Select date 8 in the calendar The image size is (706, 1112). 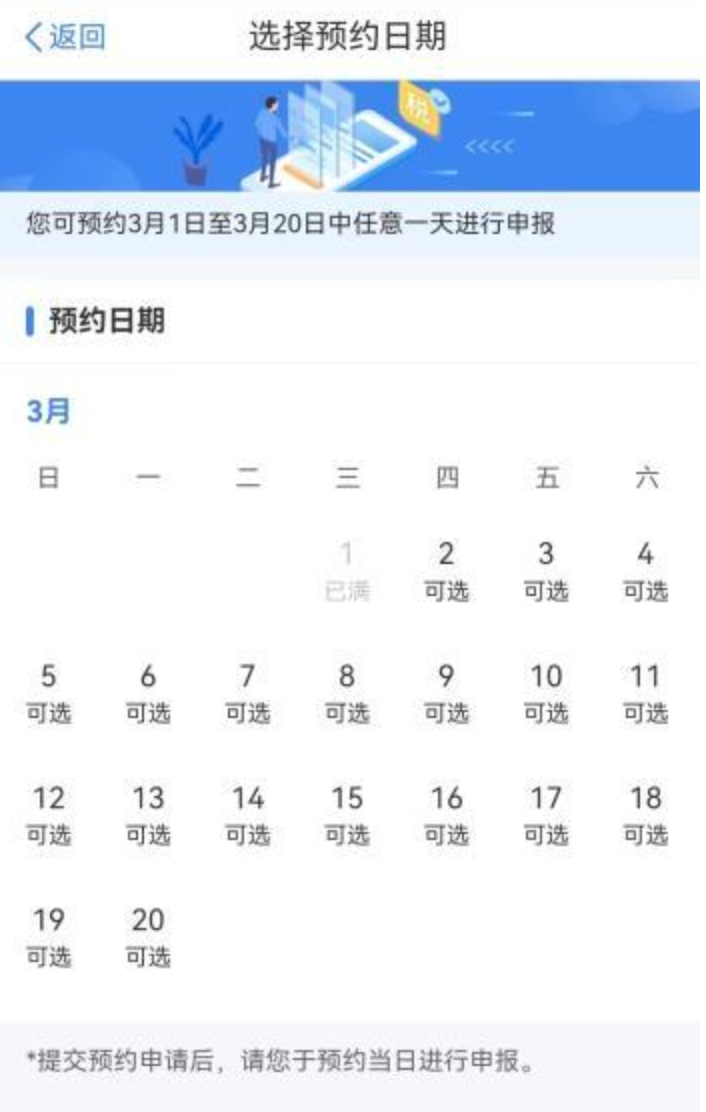pyautogui.click(x=347, y=692)
